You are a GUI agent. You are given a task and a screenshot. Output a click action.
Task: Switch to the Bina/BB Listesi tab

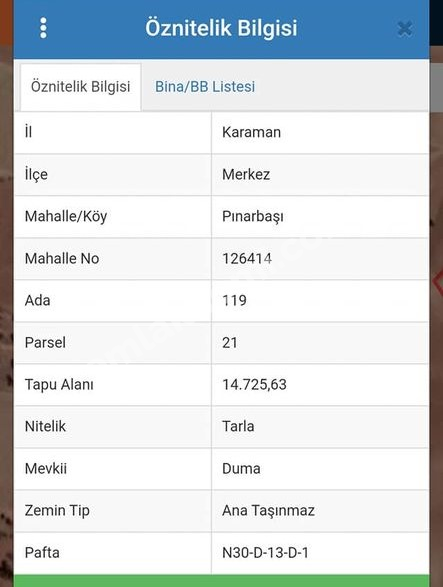point(205,87)
